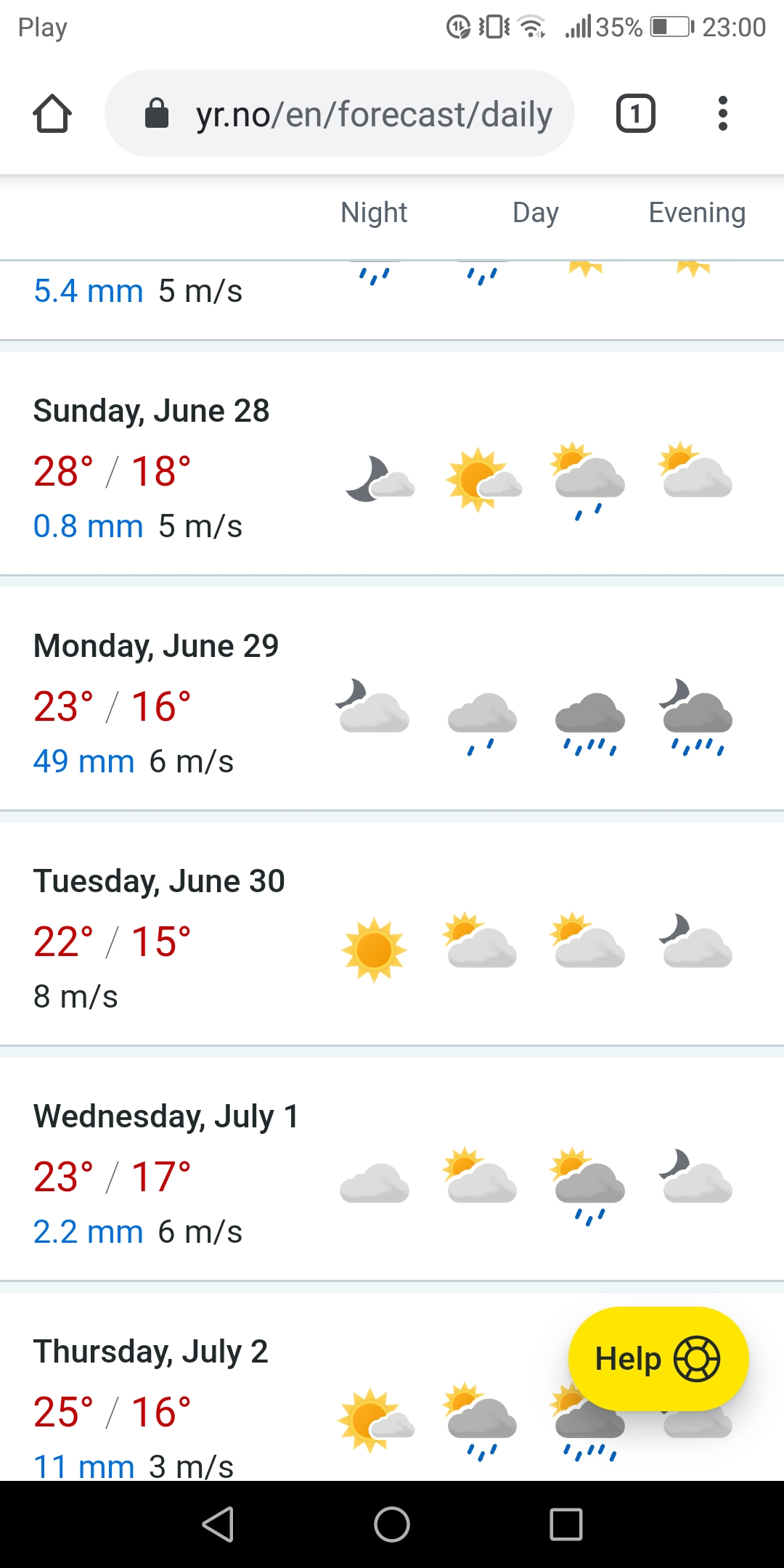Select the Tuesday, June 30 forecast row
This screenshot has width=784, height=1568.
click(x=158, y=881)
